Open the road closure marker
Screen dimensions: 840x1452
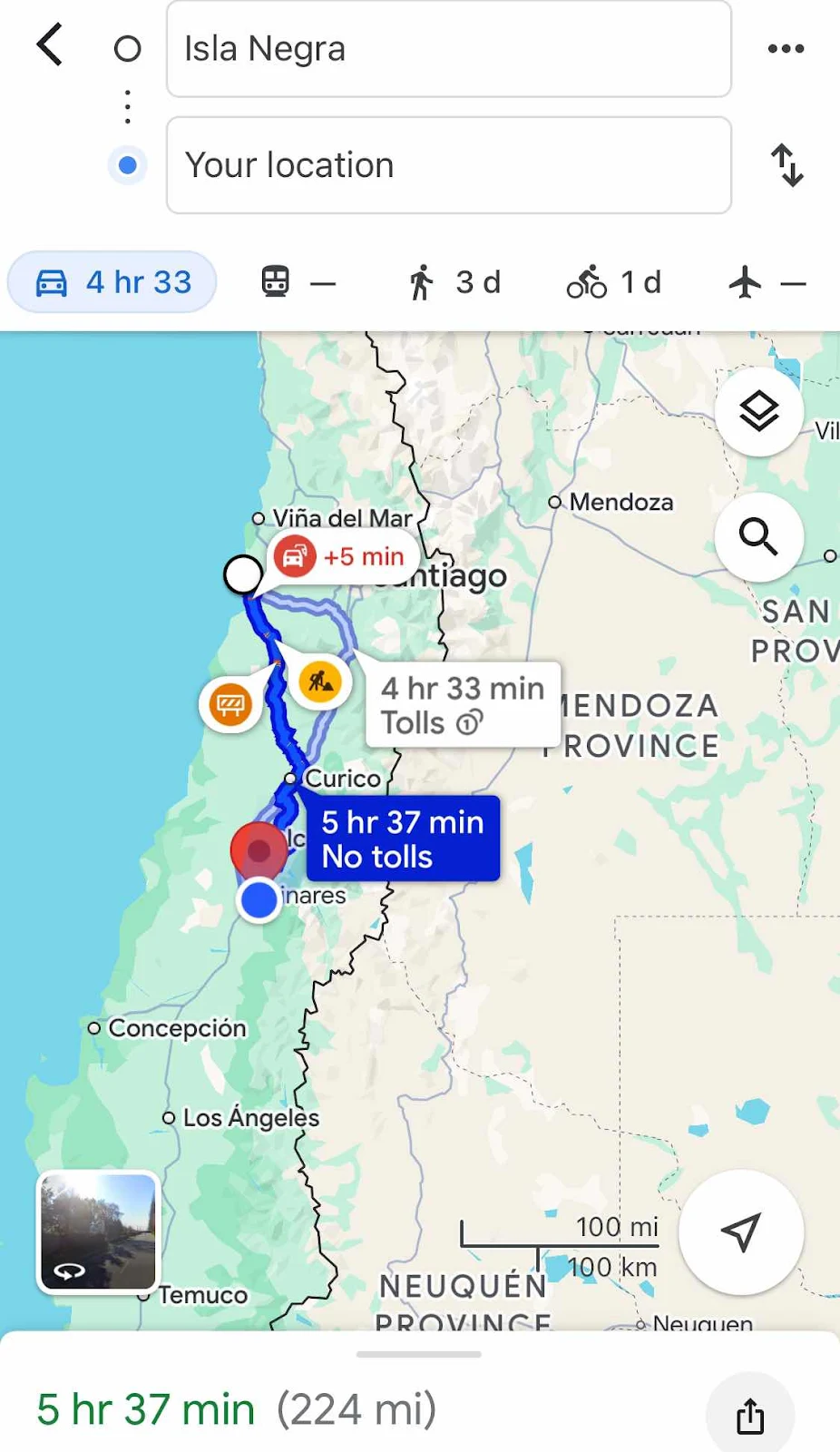tap(230, 704)
